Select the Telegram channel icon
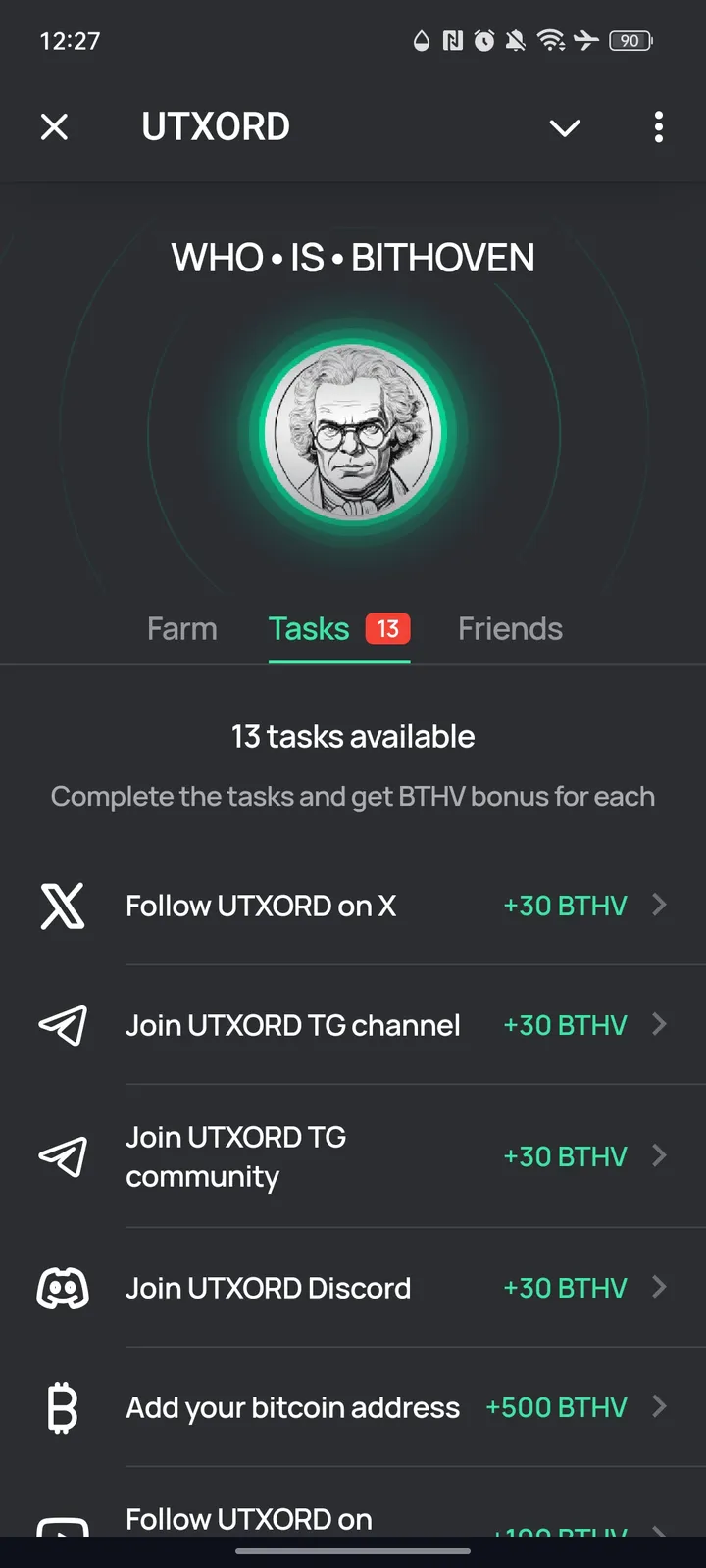 pyautogui.click(x=62, y=1025)
